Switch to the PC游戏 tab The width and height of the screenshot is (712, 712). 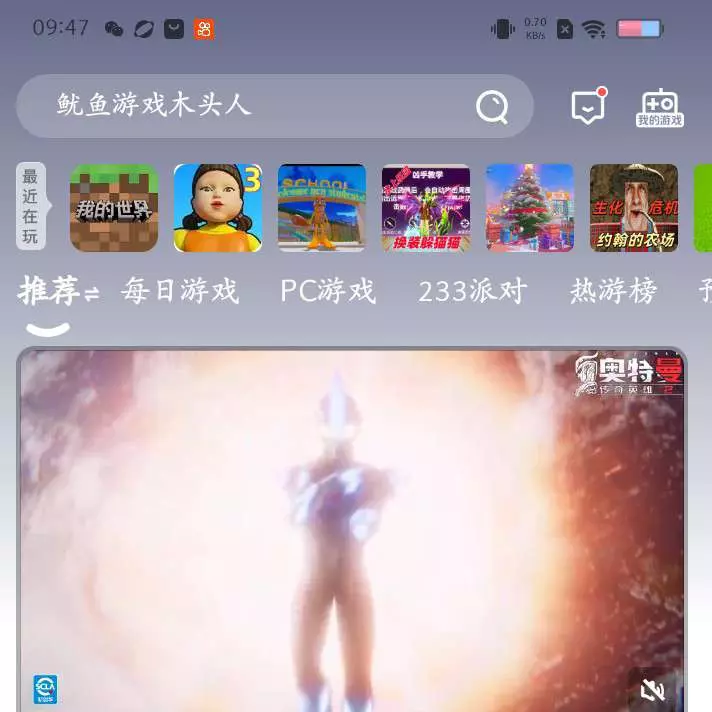pos(328,292)
